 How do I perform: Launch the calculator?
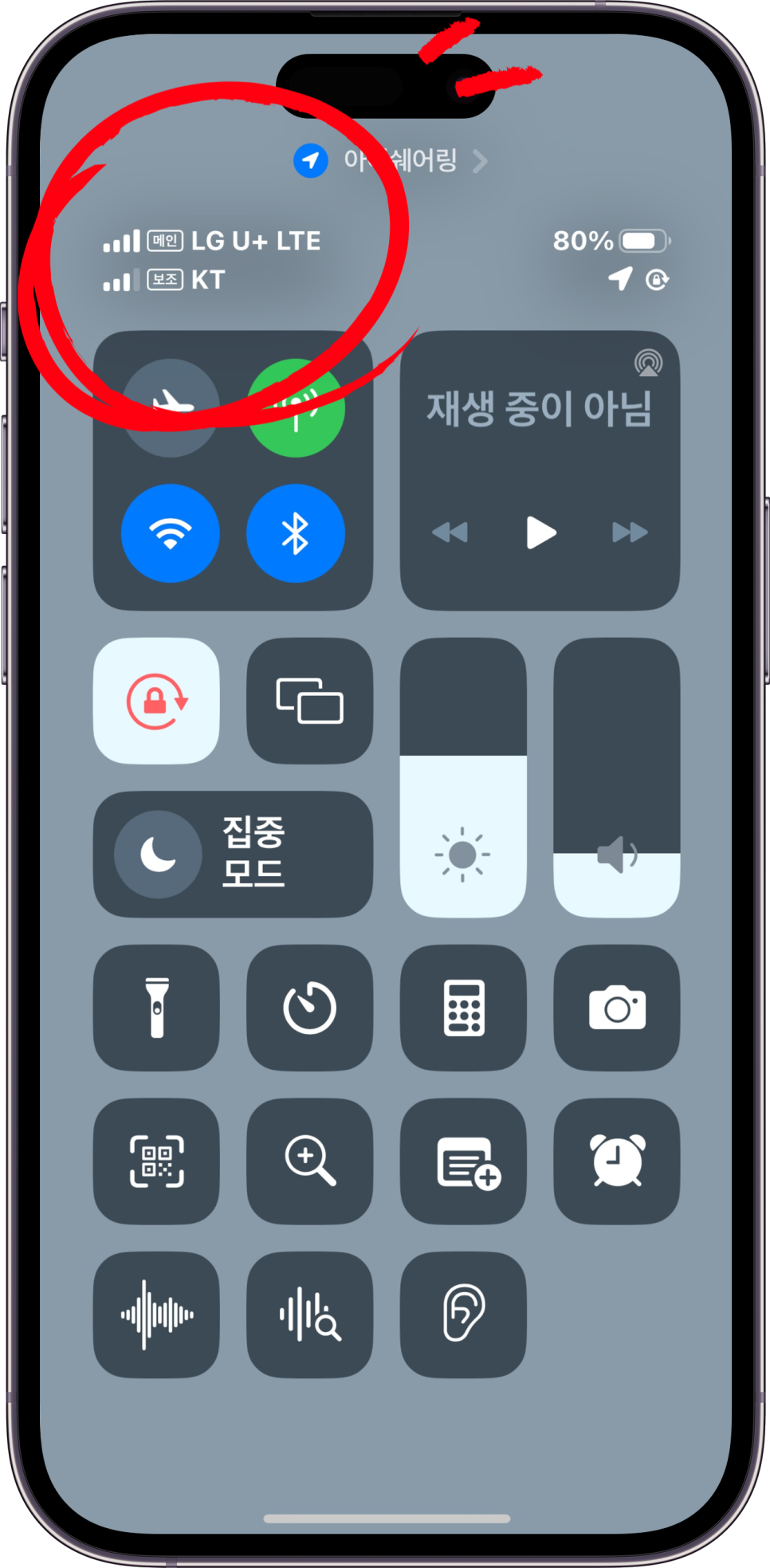point(464,1008)
